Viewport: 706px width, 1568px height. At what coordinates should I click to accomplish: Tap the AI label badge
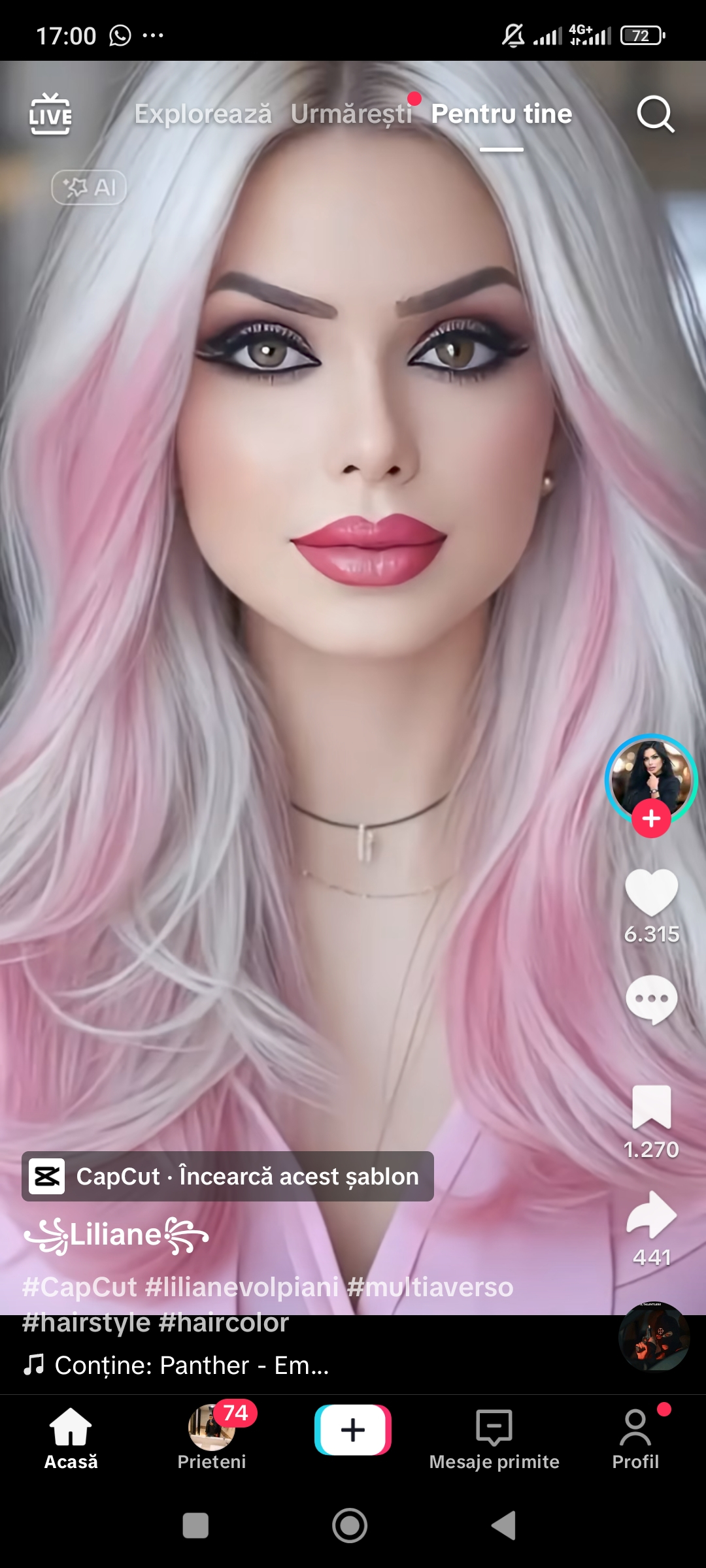89,188
